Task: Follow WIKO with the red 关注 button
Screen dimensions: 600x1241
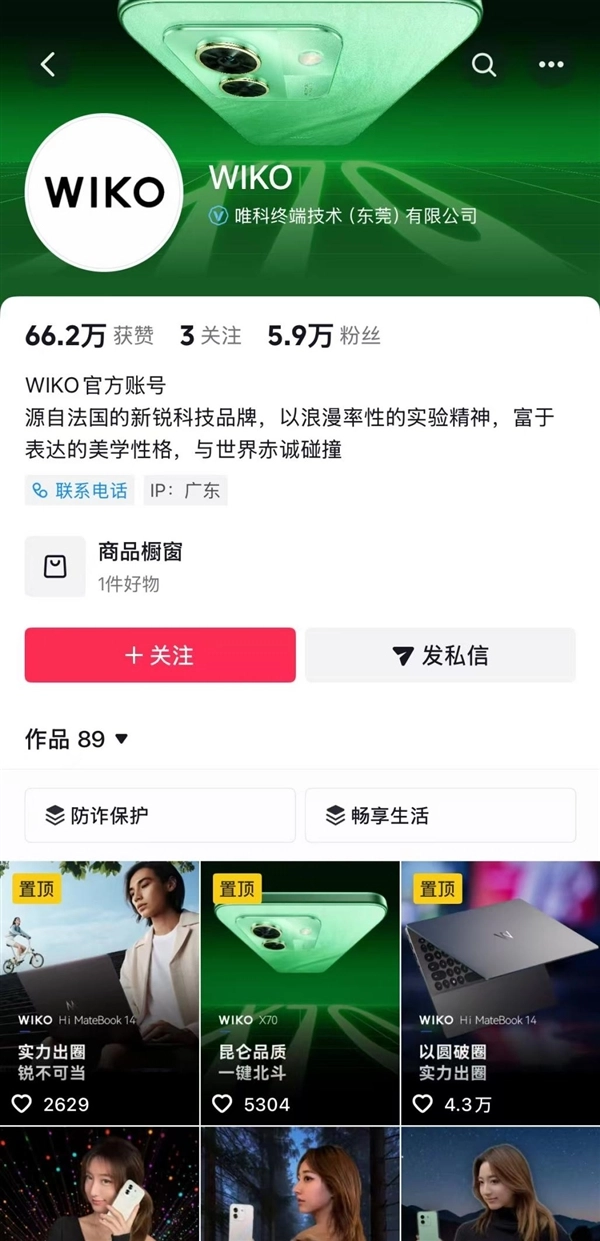Action: (x=160, y=655)
